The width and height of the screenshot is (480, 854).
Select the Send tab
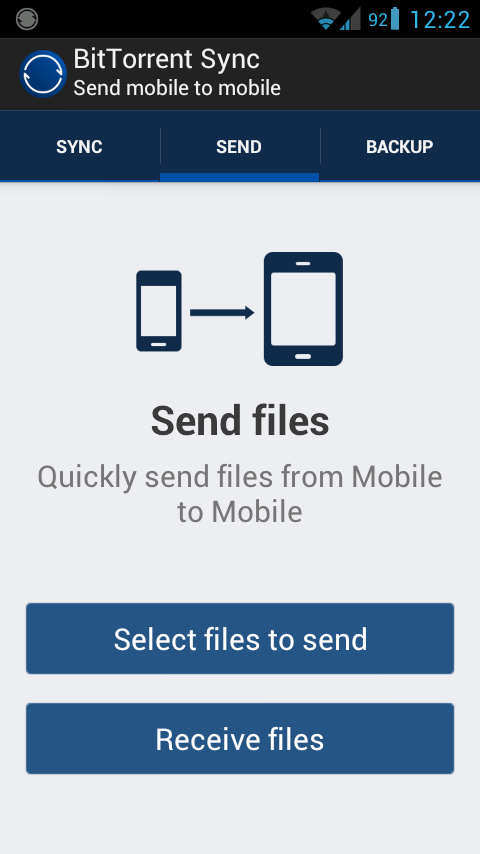(x=239, y=147)
